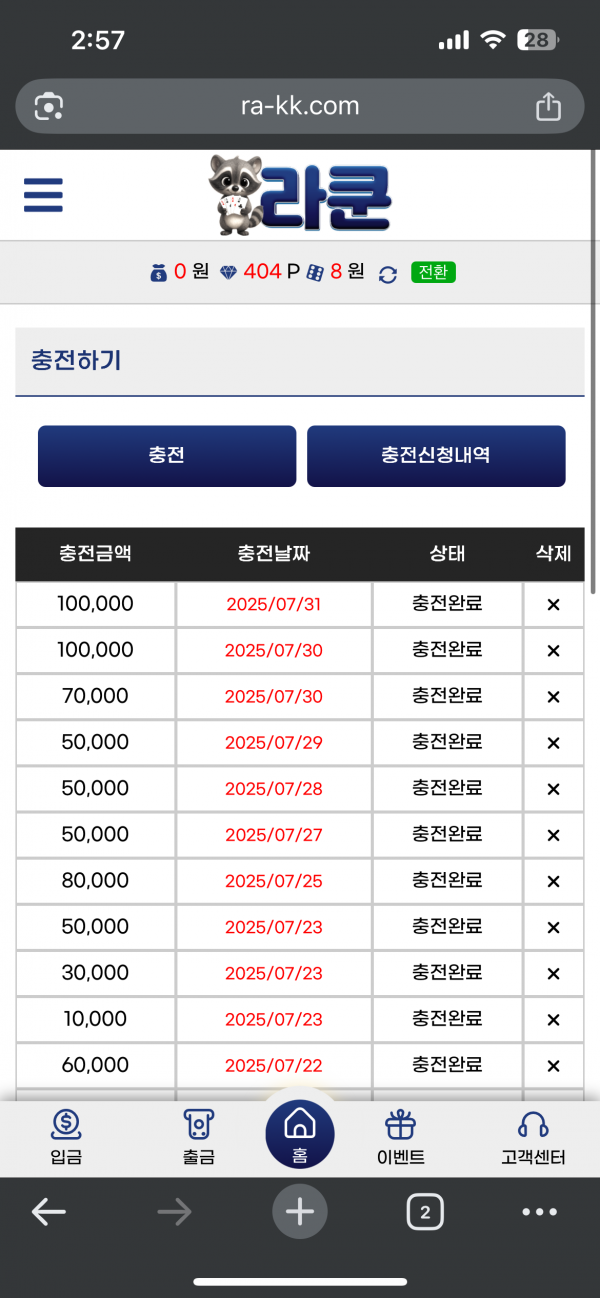Screen dimensions: 600x1298
Task: Delete the 60,000 entry dated 2025/07/22
Action: click(x=553, y=1065)
